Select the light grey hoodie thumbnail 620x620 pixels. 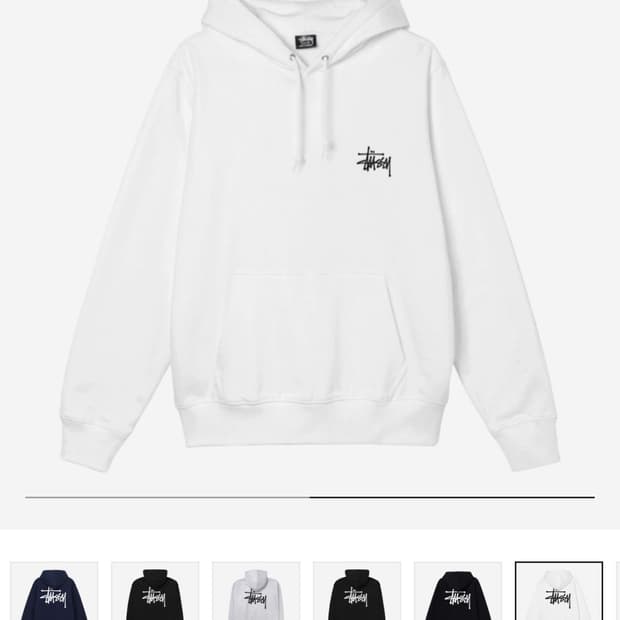point(256,591)
